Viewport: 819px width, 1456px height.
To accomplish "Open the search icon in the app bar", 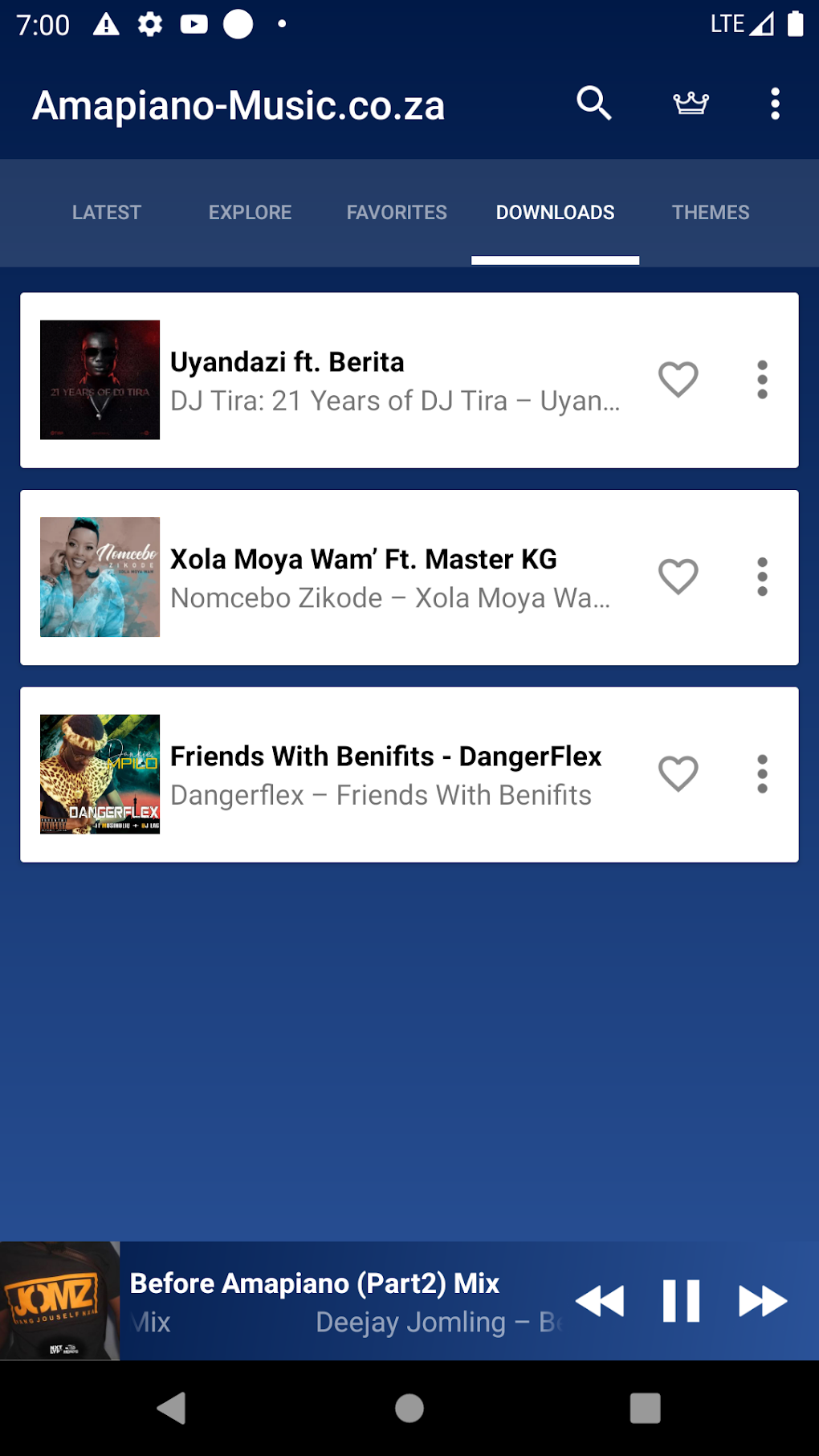I will (594, 104).
